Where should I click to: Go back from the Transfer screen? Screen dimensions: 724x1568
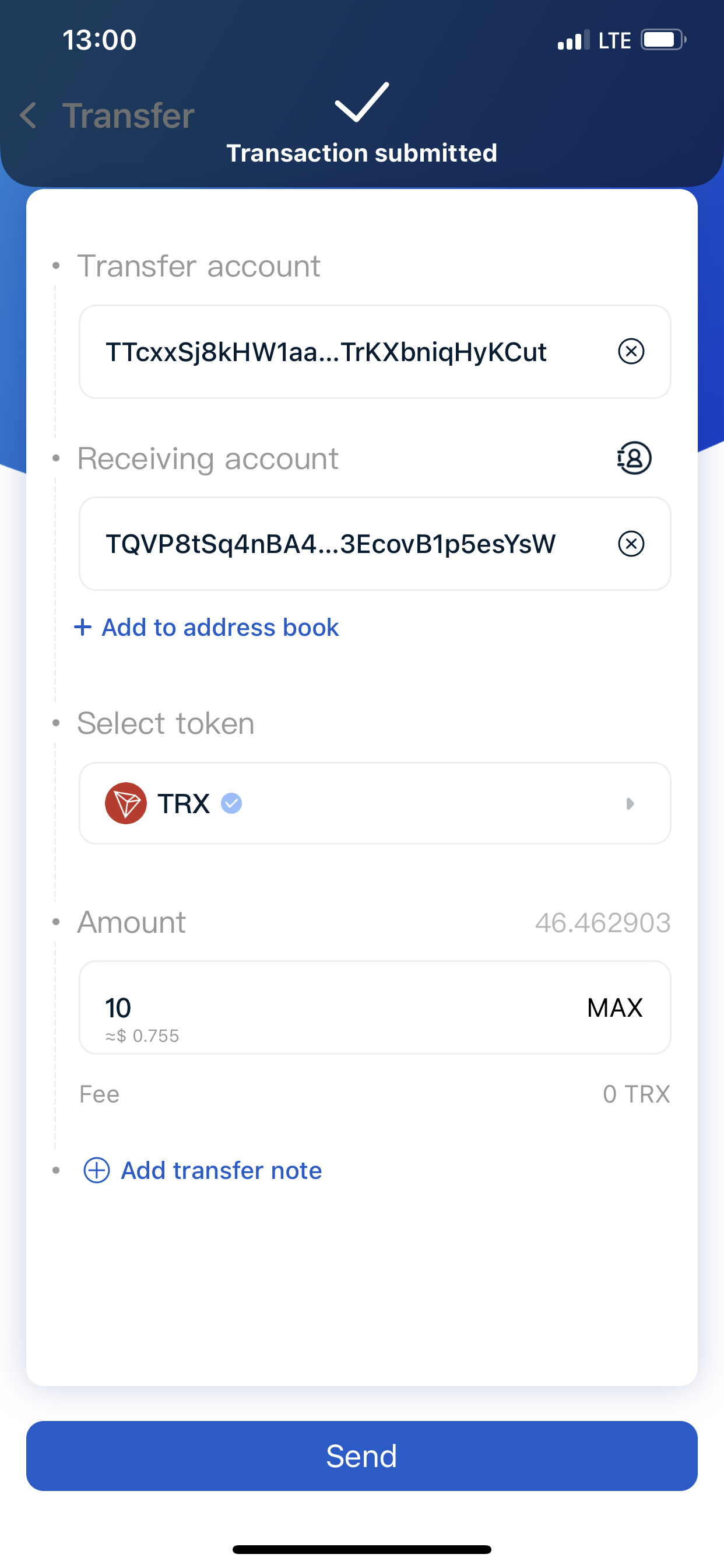[x=28, y=115]
